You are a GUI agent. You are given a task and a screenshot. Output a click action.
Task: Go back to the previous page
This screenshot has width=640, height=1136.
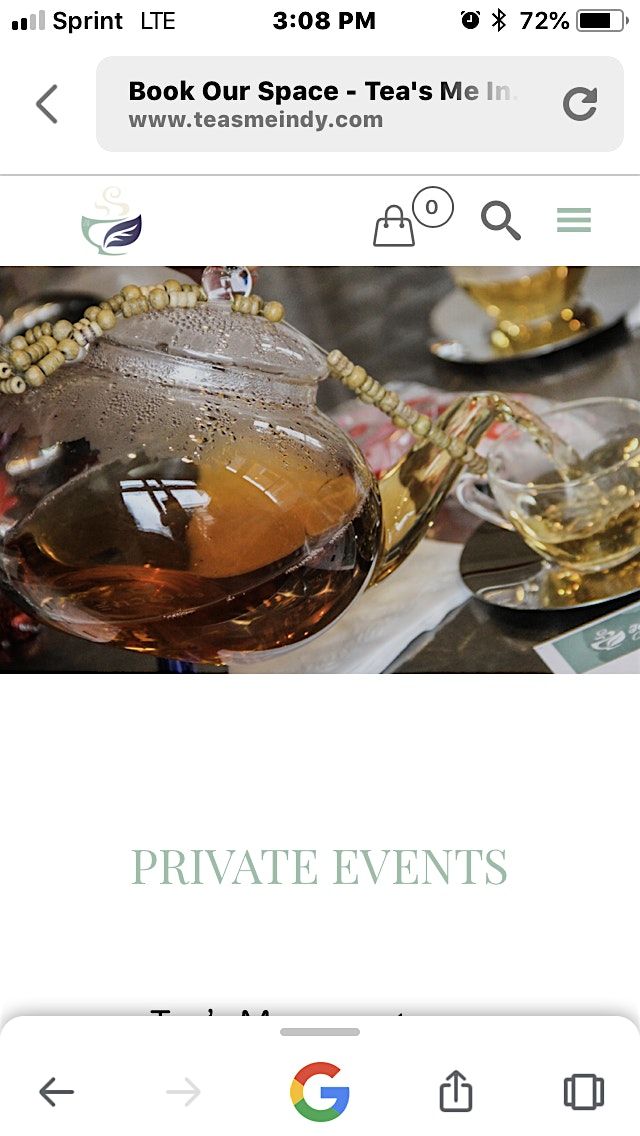pyautogui.click(x=57, y=1092)
